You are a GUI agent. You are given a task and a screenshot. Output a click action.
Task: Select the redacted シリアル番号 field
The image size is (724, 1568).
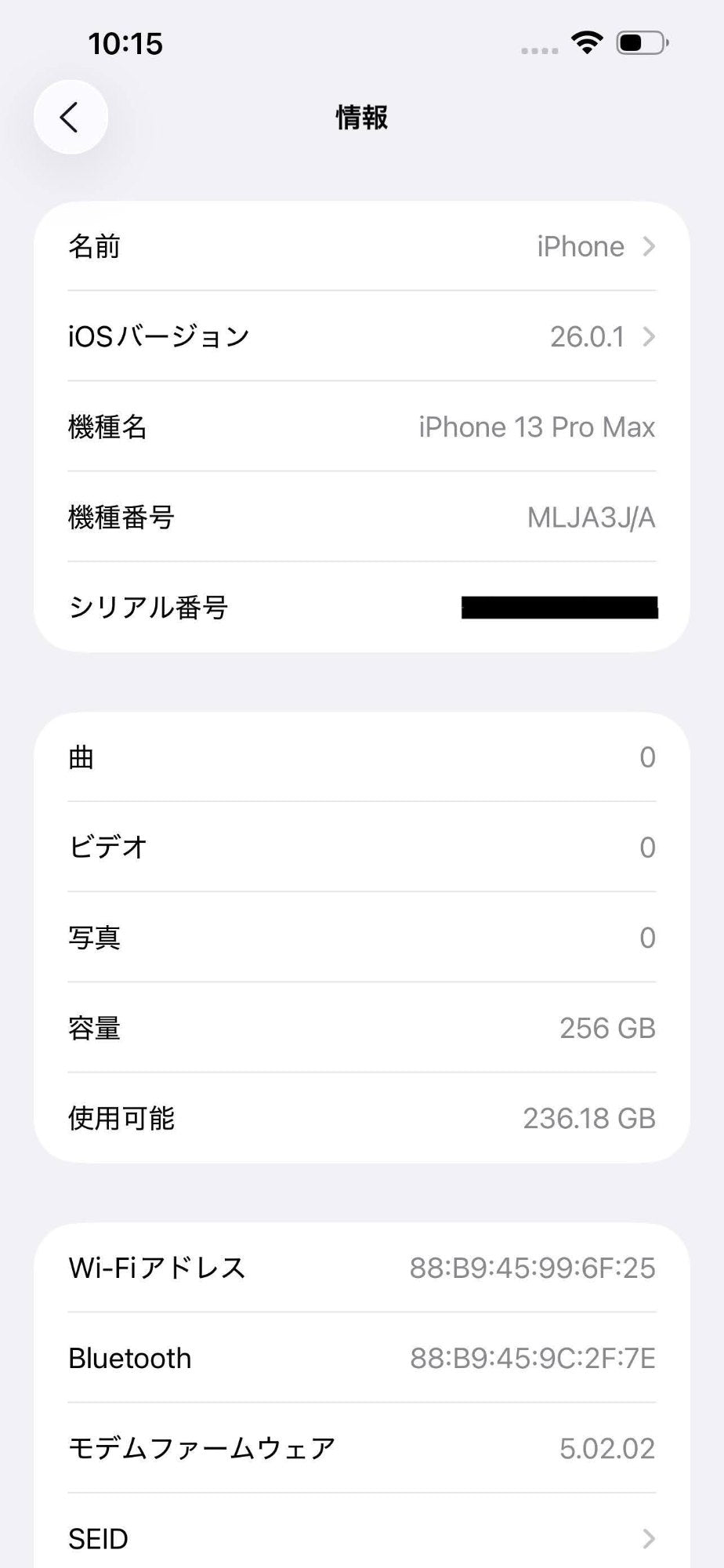[x=559, y=606]
